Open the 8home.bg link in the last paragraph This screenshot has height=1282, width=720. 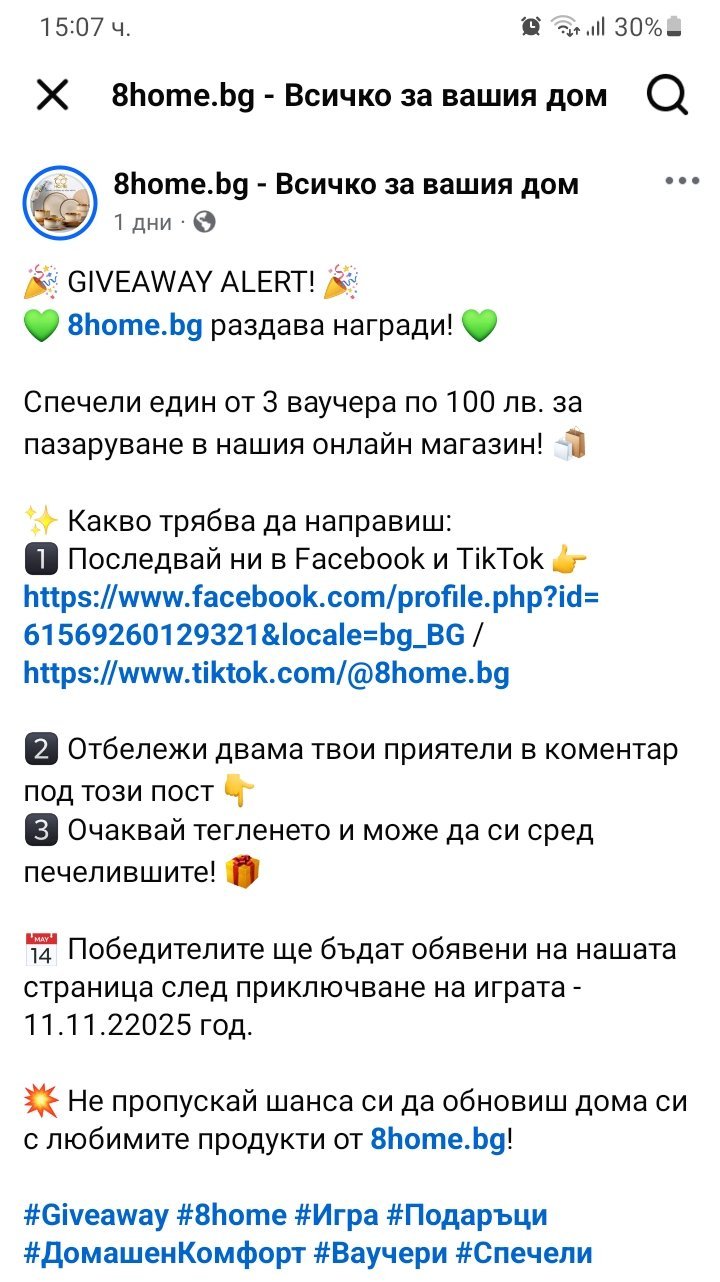coord(438,1140)
